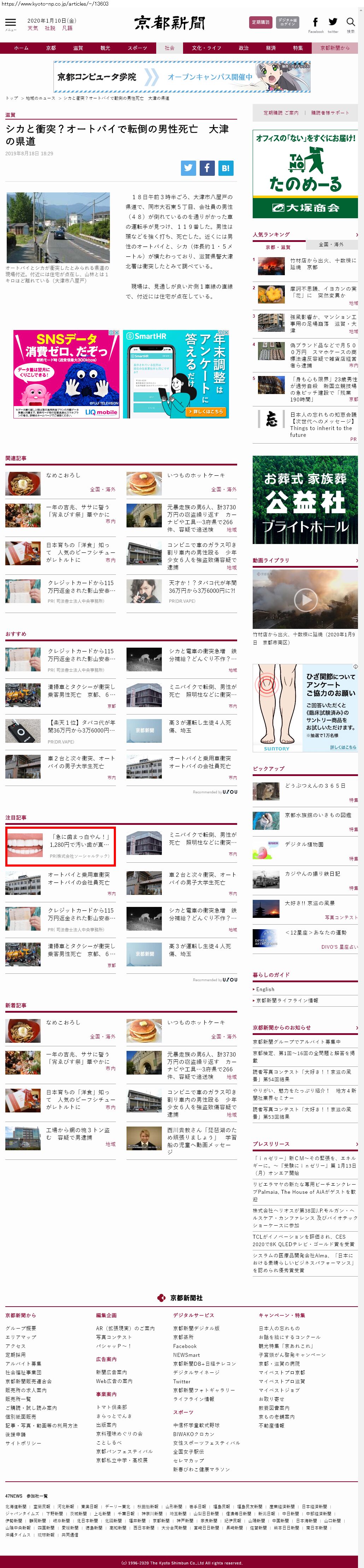Bookmark article with Hatena B! button

click(225, 168)
